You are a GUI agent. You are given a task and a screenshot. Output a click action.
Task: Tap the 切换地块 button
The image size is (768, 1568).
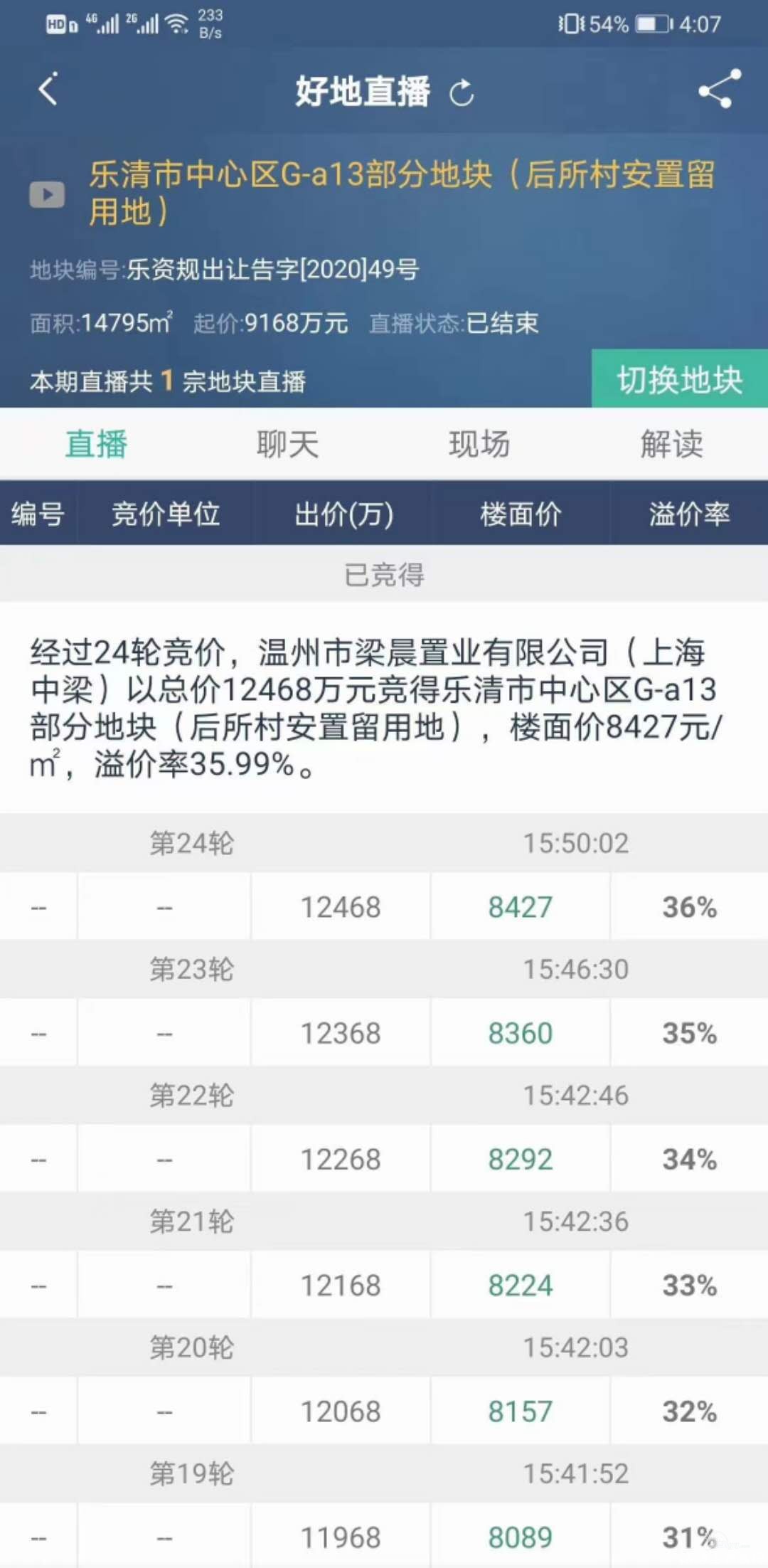coord(680,379)
